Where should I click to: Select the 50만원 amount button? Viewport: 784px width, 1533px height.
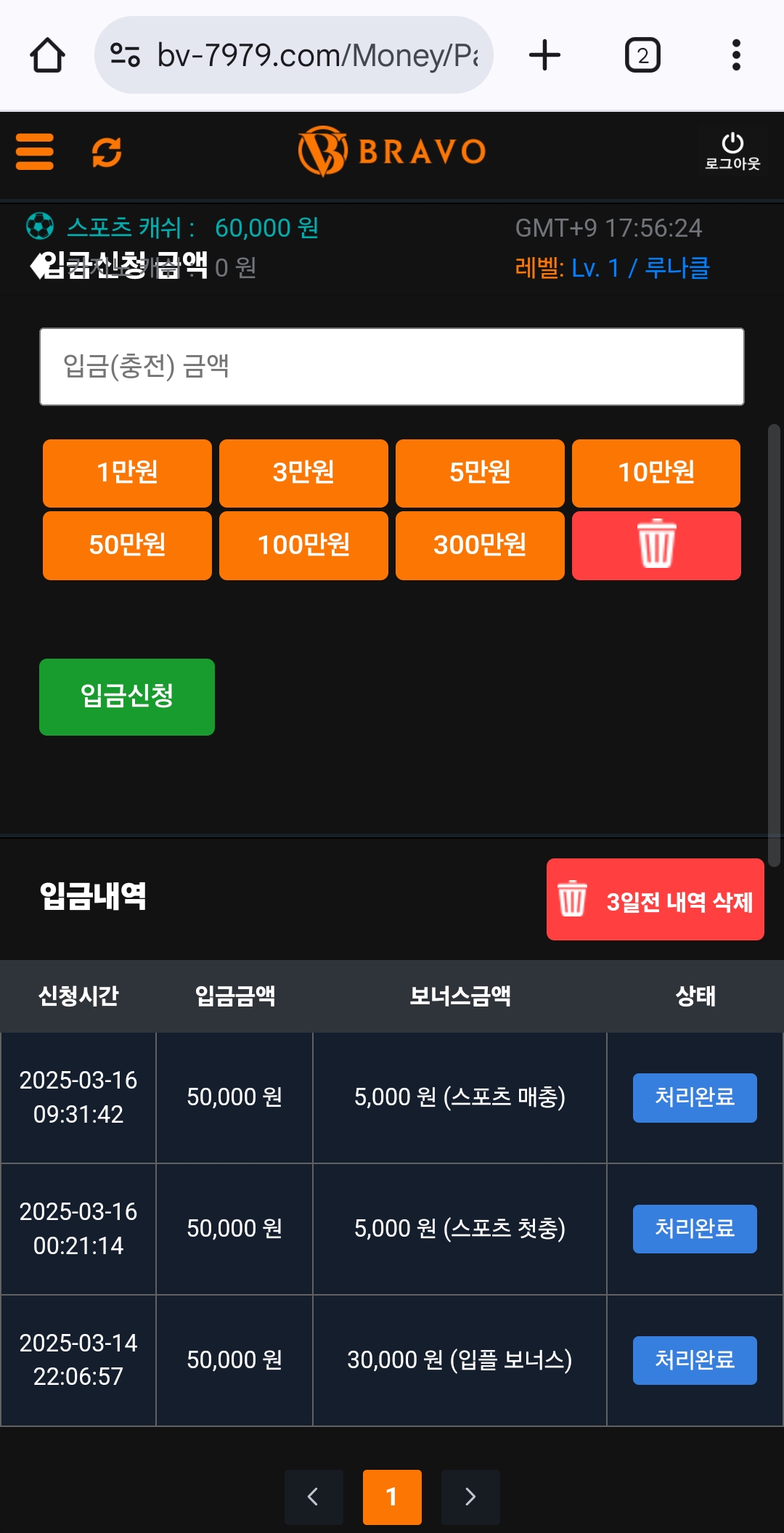(x=127, y=545)
